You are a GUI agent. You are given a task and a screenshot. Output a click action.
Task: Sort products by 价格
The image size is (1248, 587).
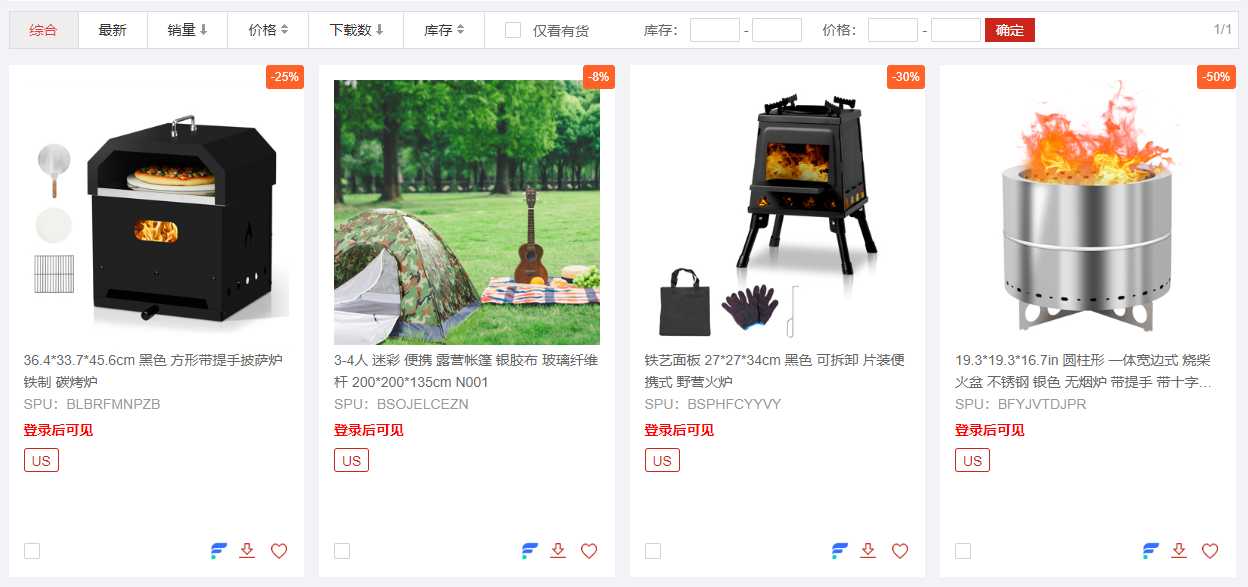pyautogui.click(x=267, y=30)
